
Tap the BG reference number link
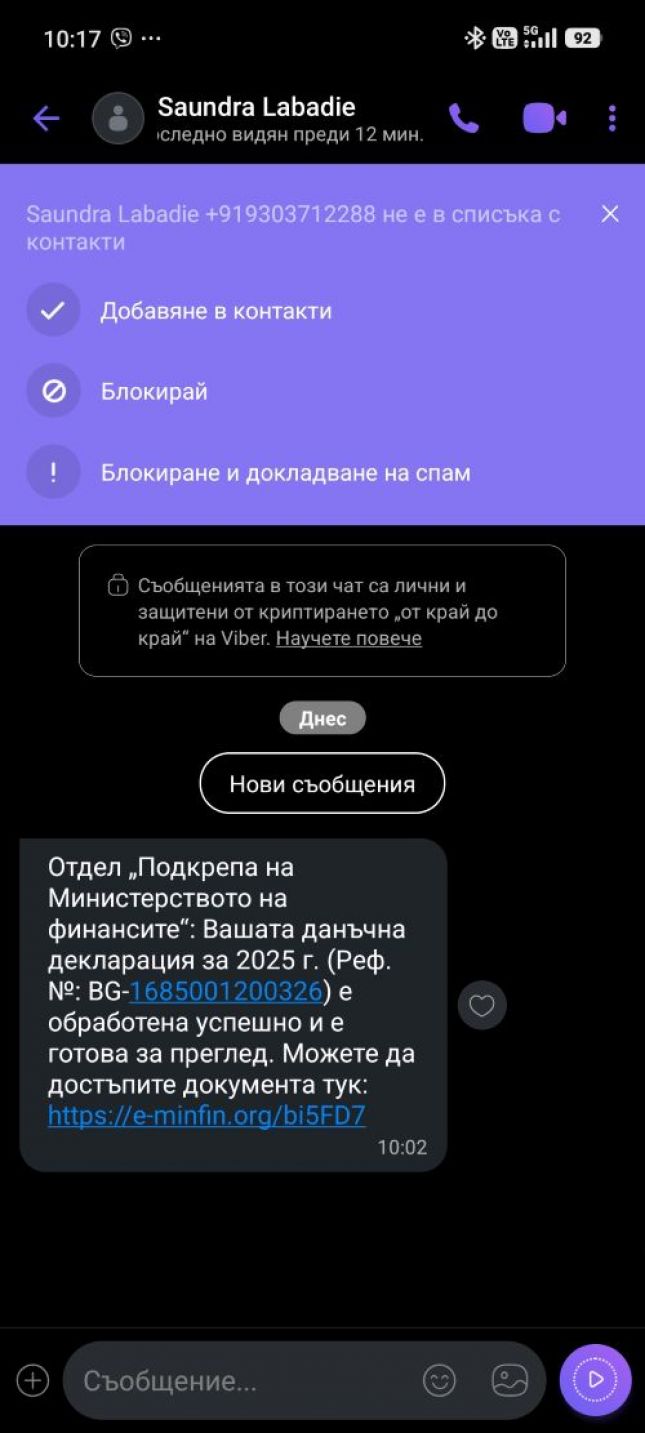(226, 963)
